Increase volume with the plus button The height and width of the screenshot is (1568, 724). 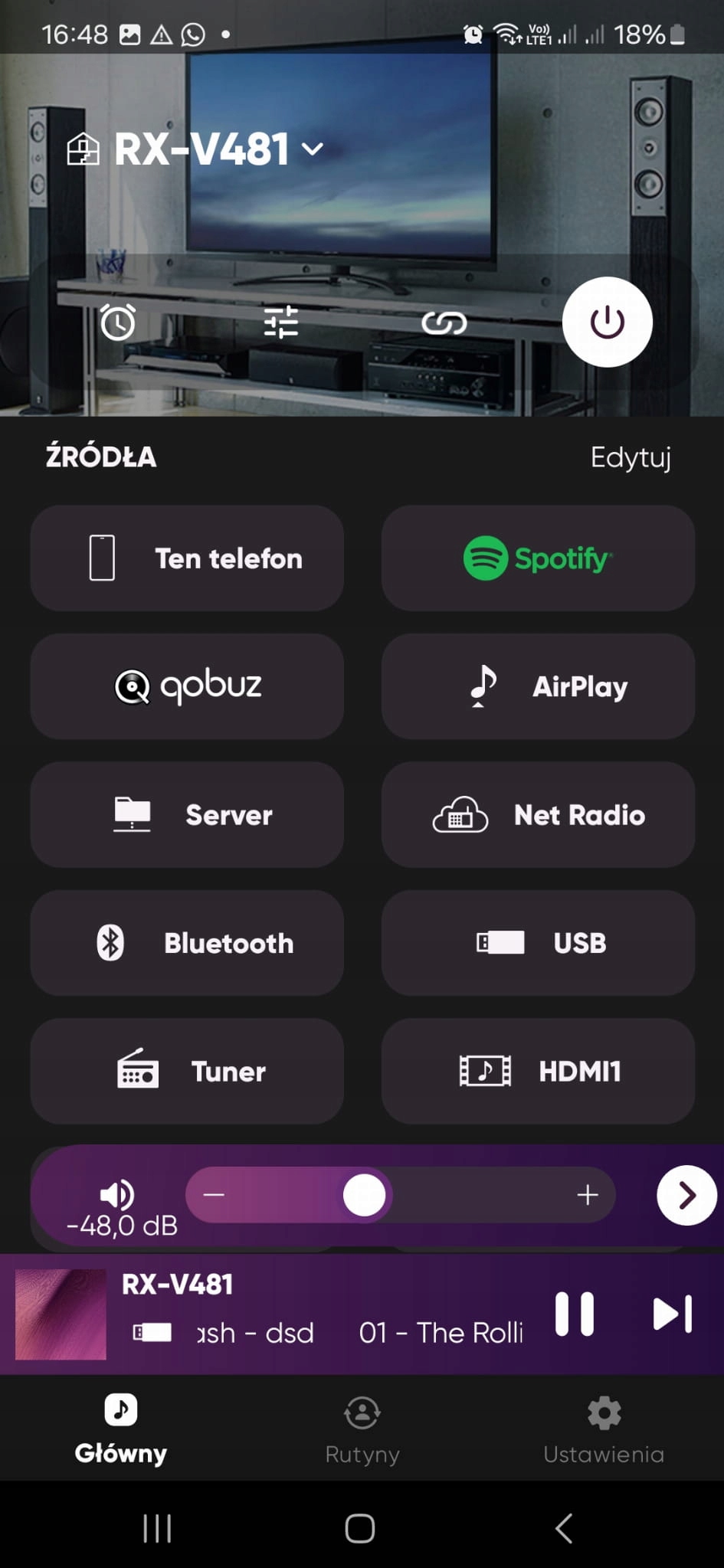(x=588, y=1195)
